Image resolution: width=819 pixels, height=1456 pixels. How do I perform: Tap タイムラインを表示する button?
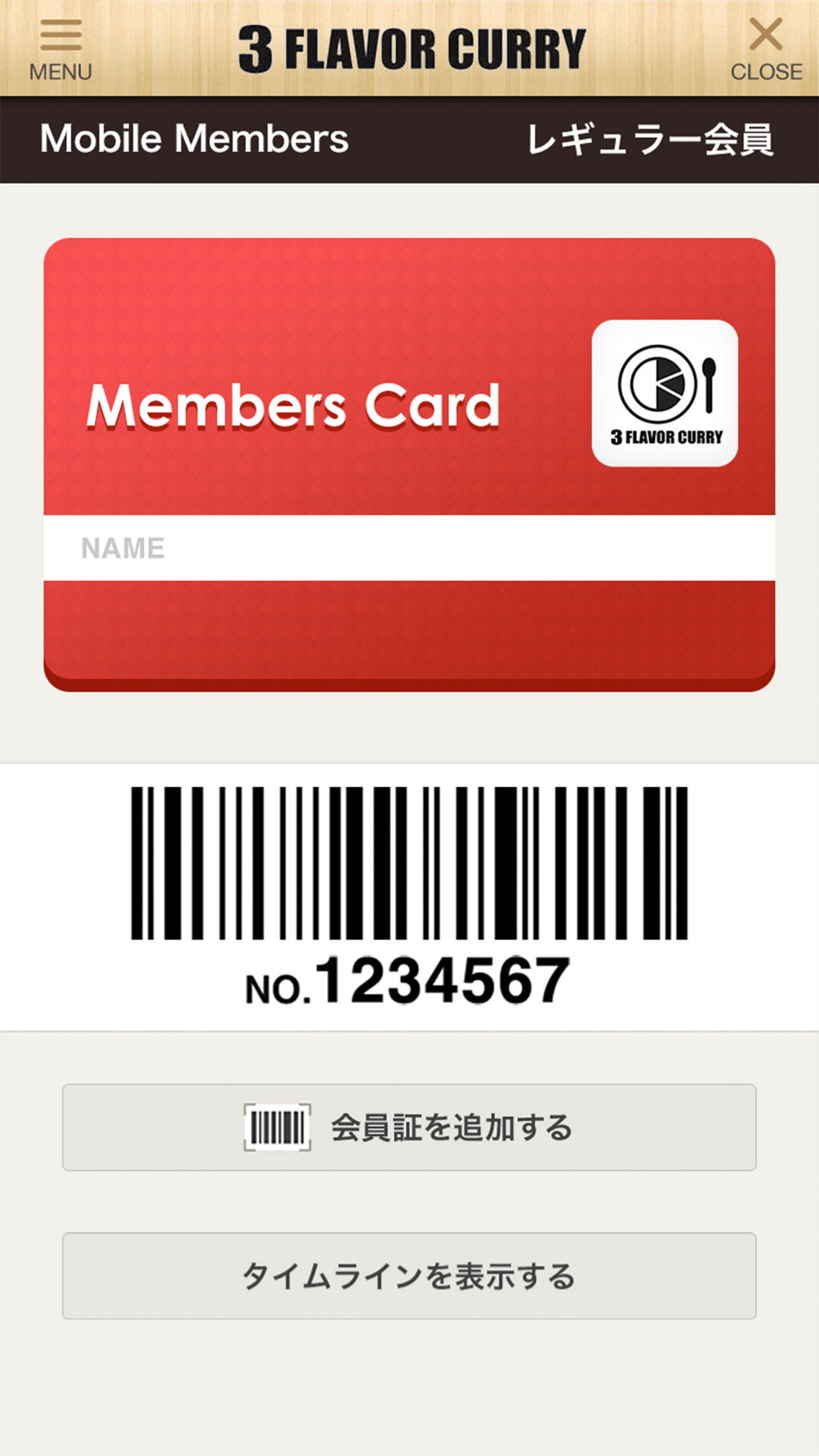click(409, 1276)
